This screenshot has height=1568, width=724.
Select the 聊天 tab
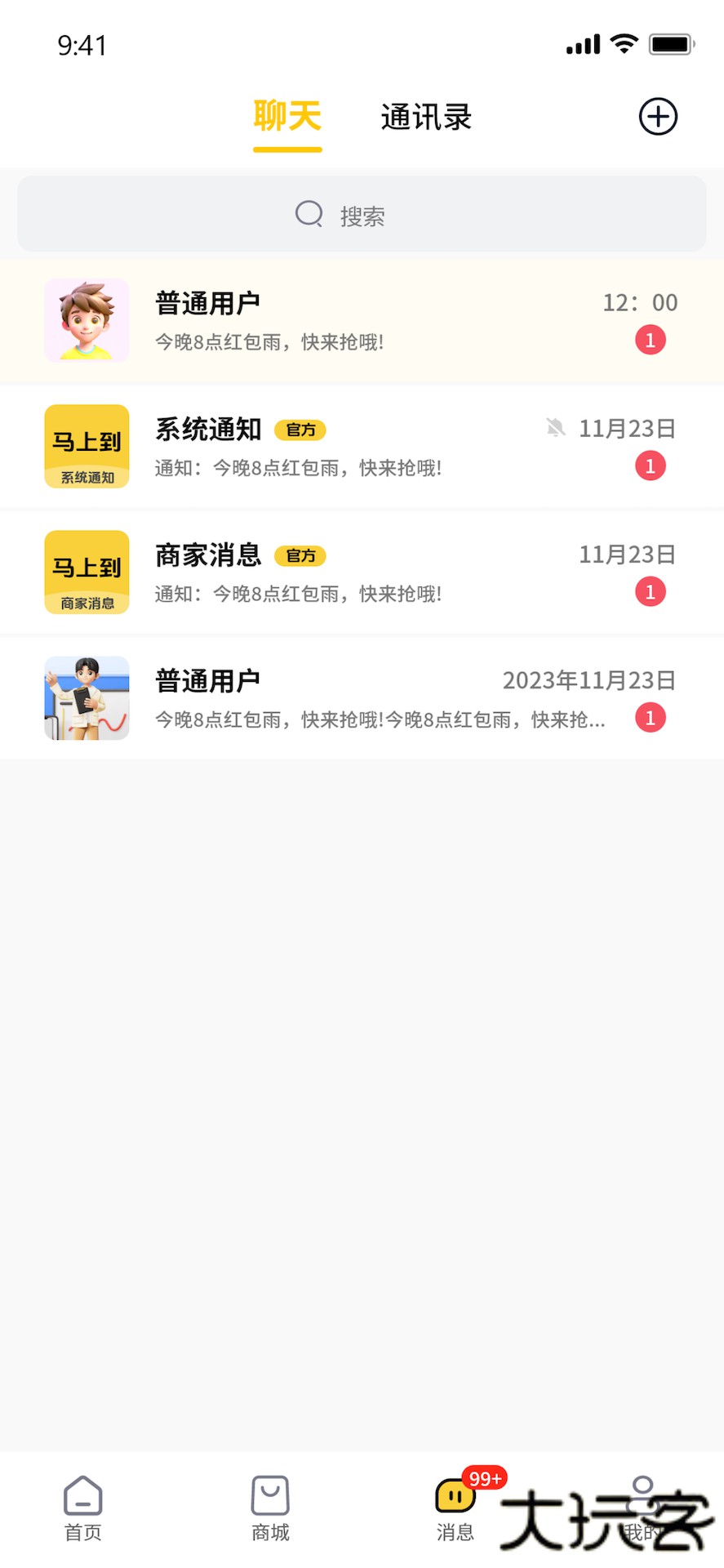click(x=287, y=117)
